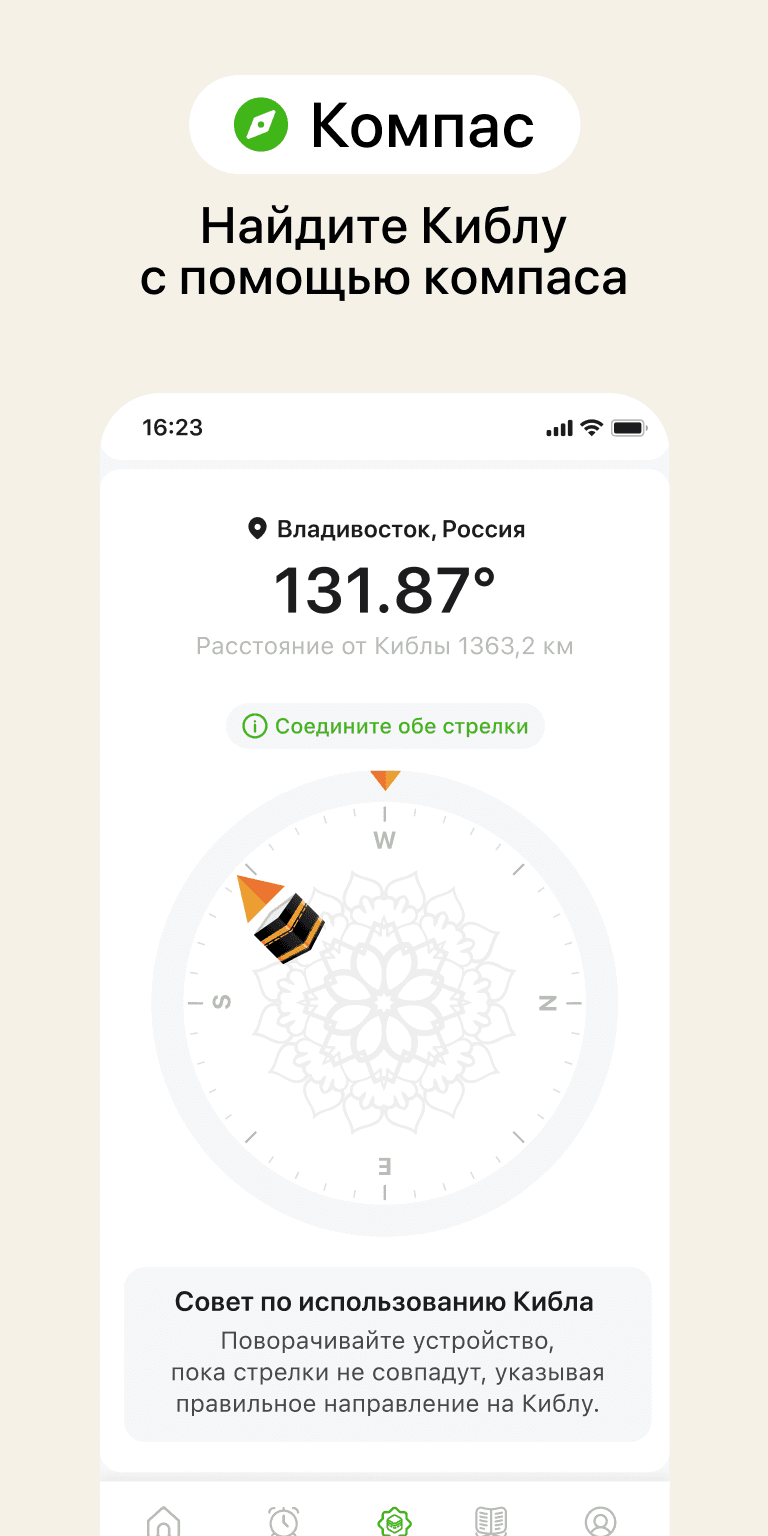Open the profile via the person icon
This screenshot has width=768, height=1536.
(x=601, y=1521)
